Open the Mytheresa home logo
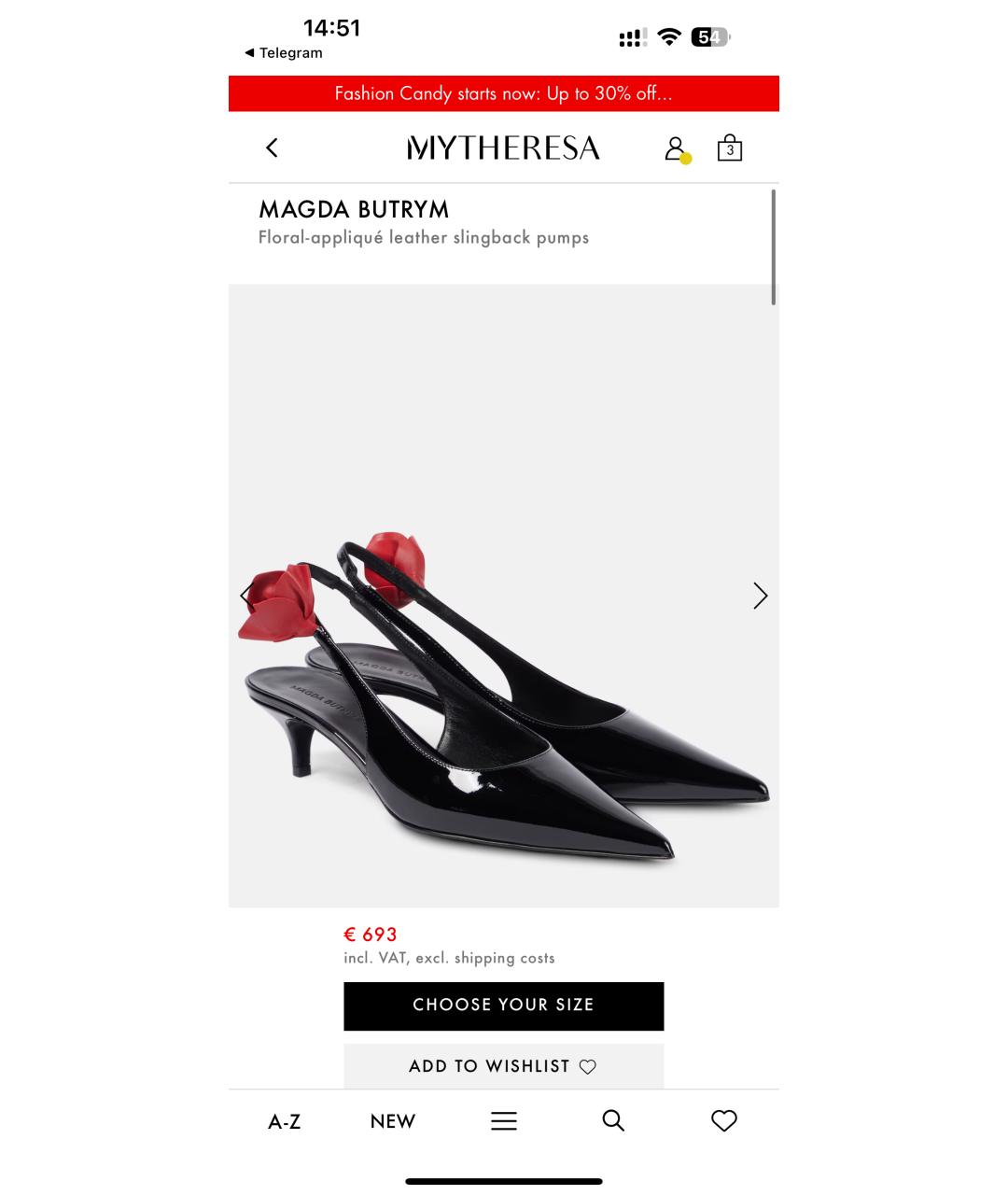1008x1195 pixels. point(503,148)
